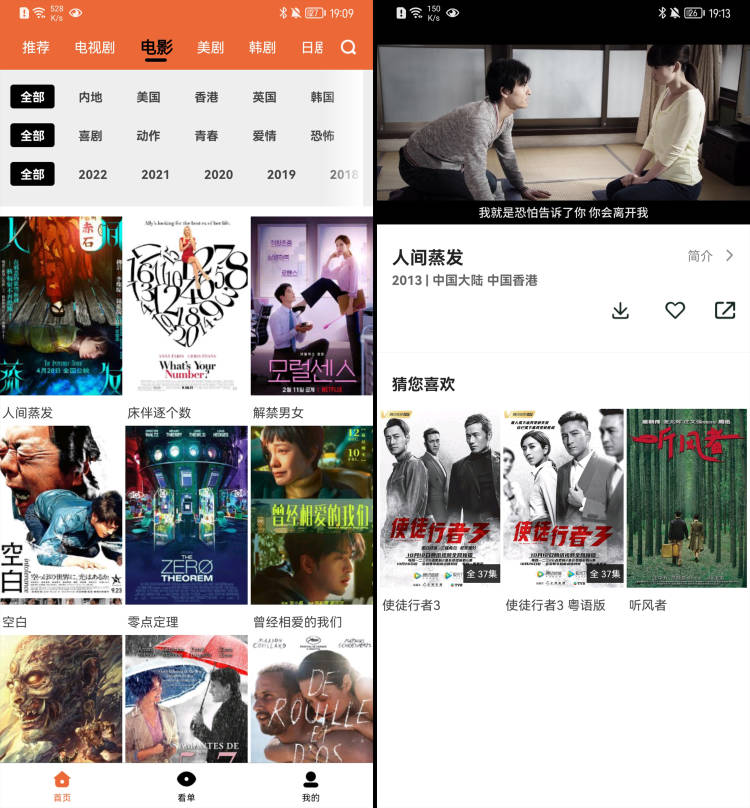Go to the 我的 tab

(310, 785)
